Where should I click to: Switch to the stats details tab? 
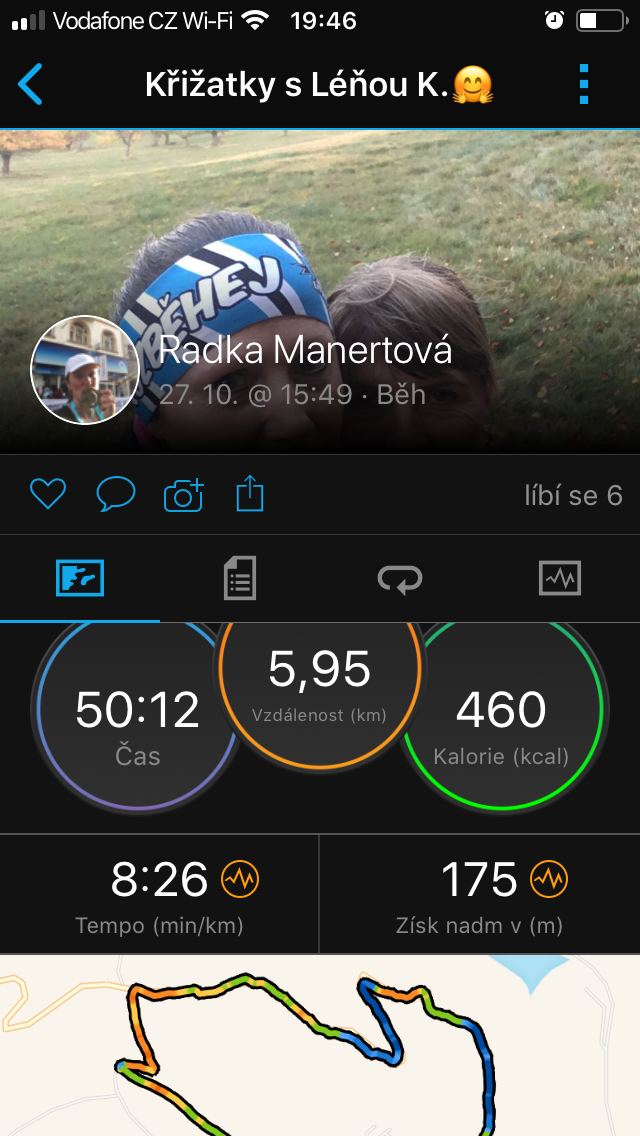[239, 578]
